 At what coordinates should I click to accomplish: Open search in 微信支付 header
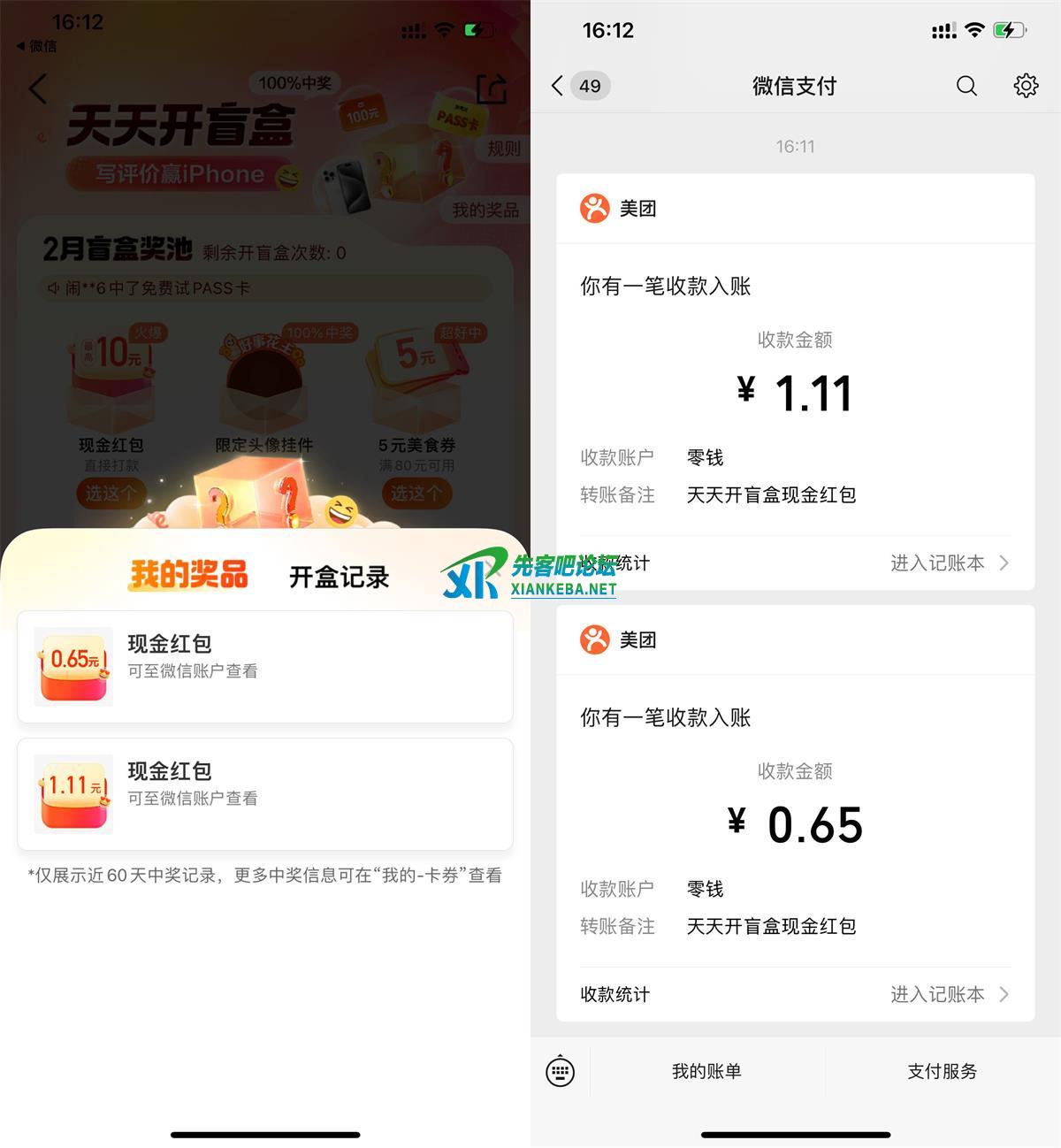[x=966, y=86]
